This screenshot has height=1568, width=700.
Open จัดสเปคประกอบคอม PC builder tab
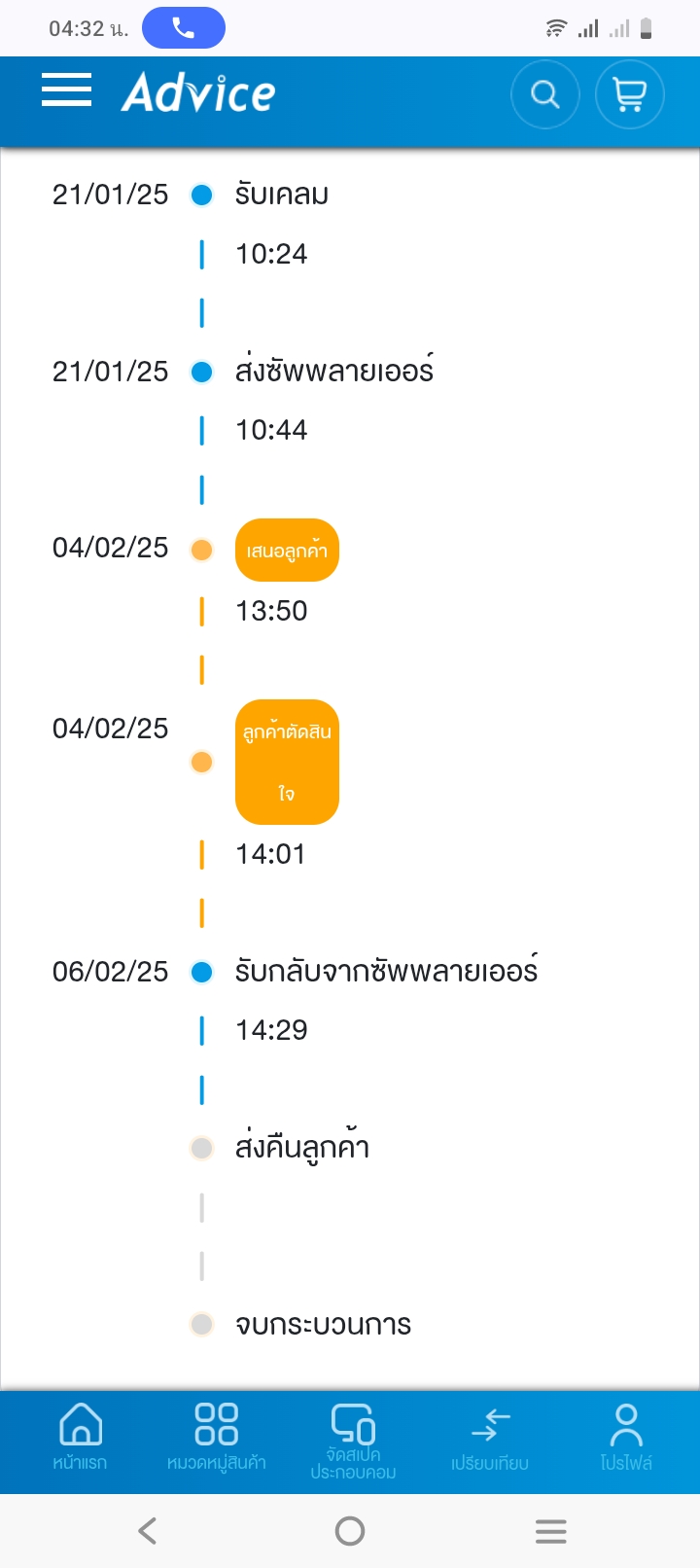(x=353, y=1441)
